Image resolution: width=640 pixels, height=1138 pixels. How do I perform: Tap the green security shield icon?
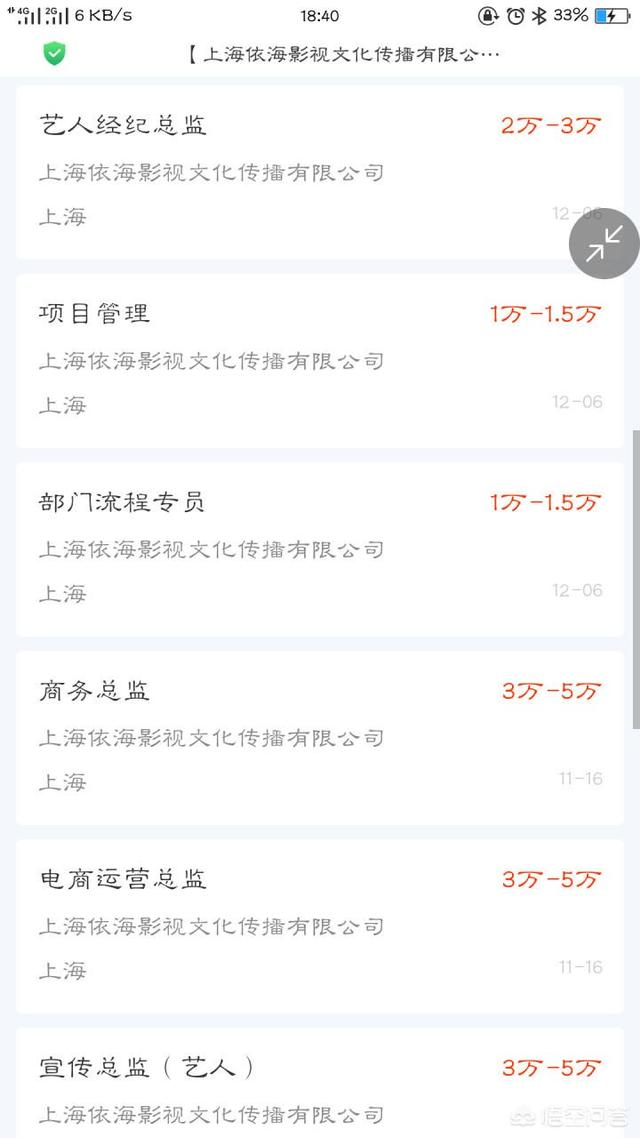point(54,54)
